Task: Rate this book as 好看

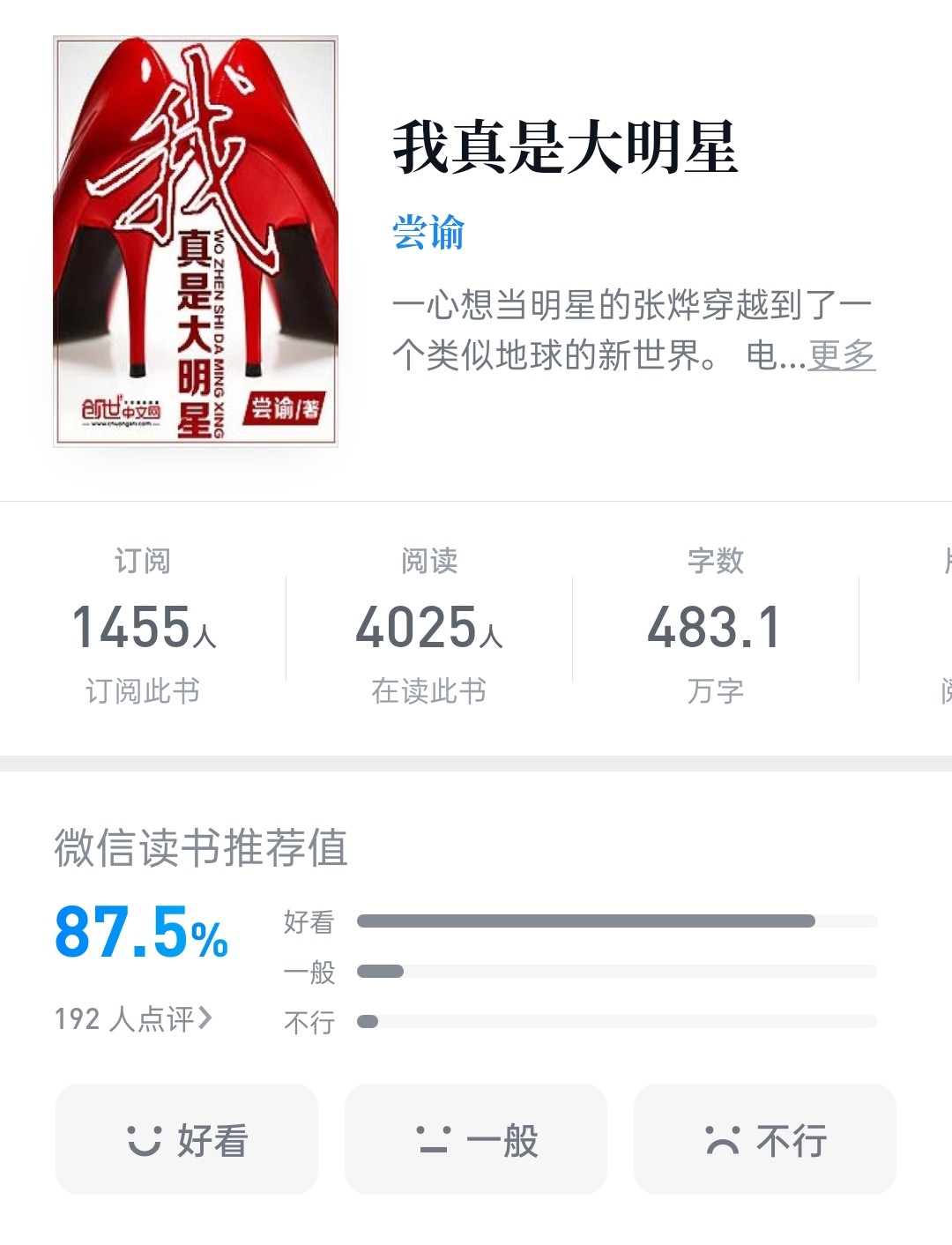Action: (187, 1139)
